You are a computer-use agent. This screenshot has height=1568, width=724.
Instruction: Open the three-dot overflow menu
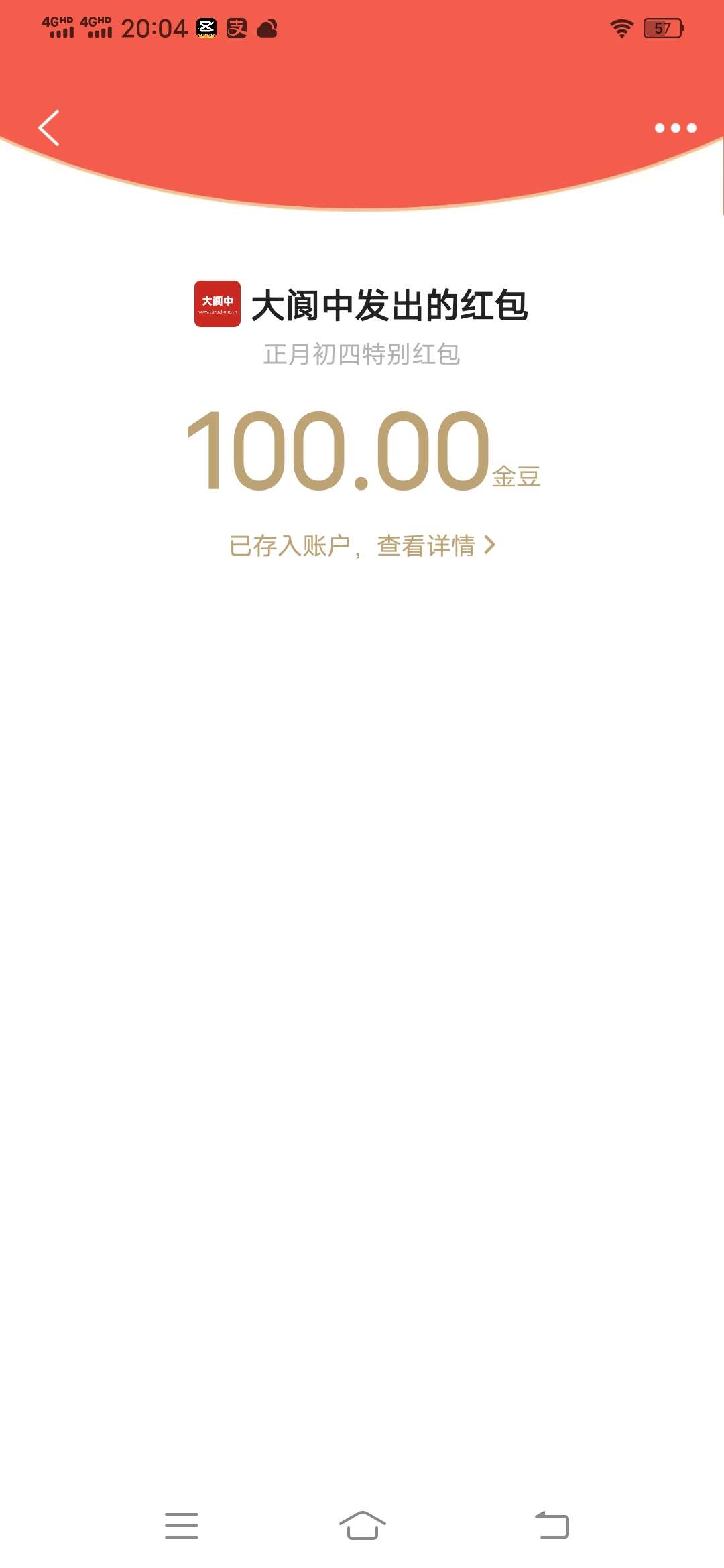675,128
